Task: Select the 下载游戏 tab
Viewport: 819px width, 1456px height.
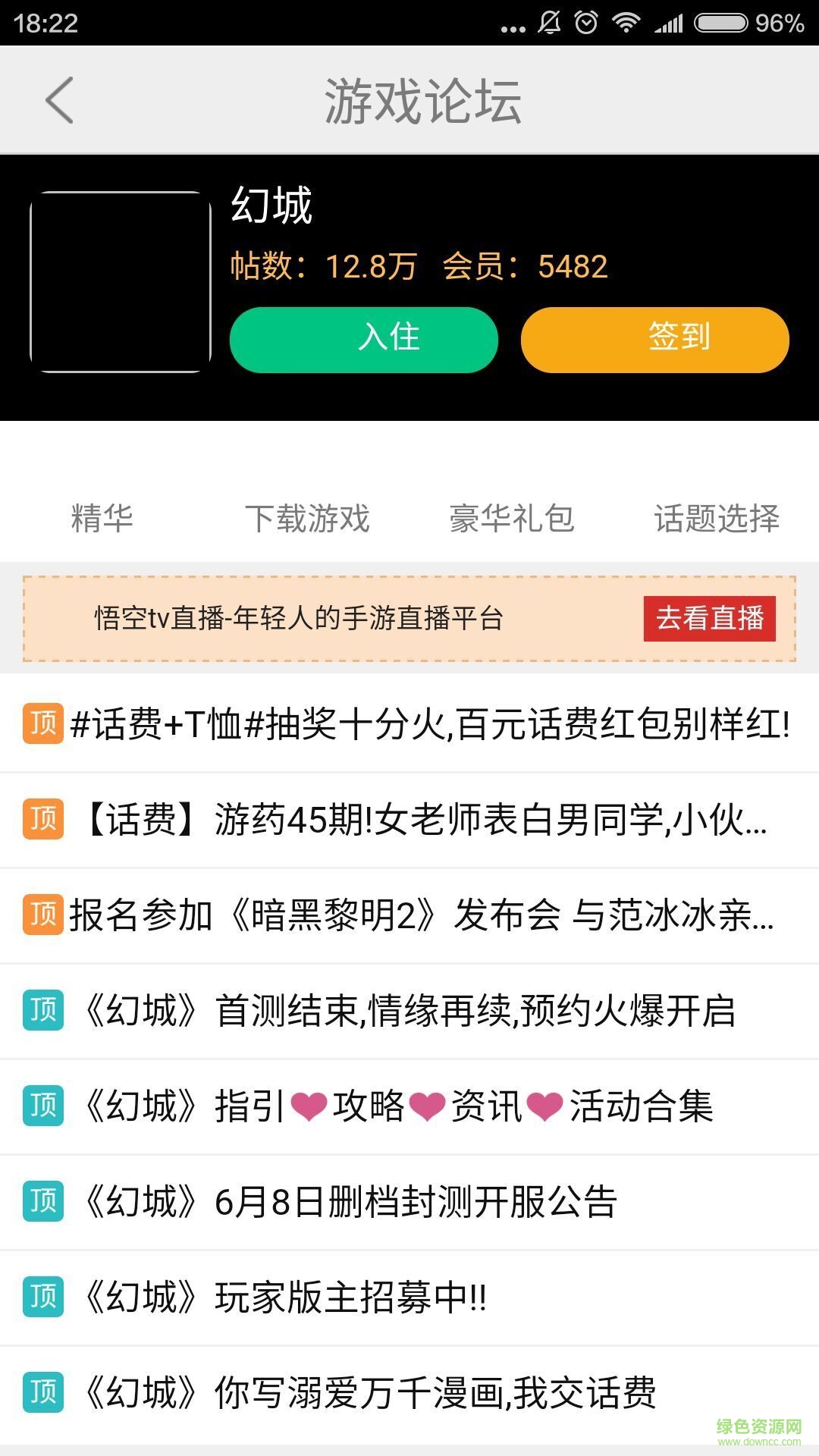Action: coord(307,519)
